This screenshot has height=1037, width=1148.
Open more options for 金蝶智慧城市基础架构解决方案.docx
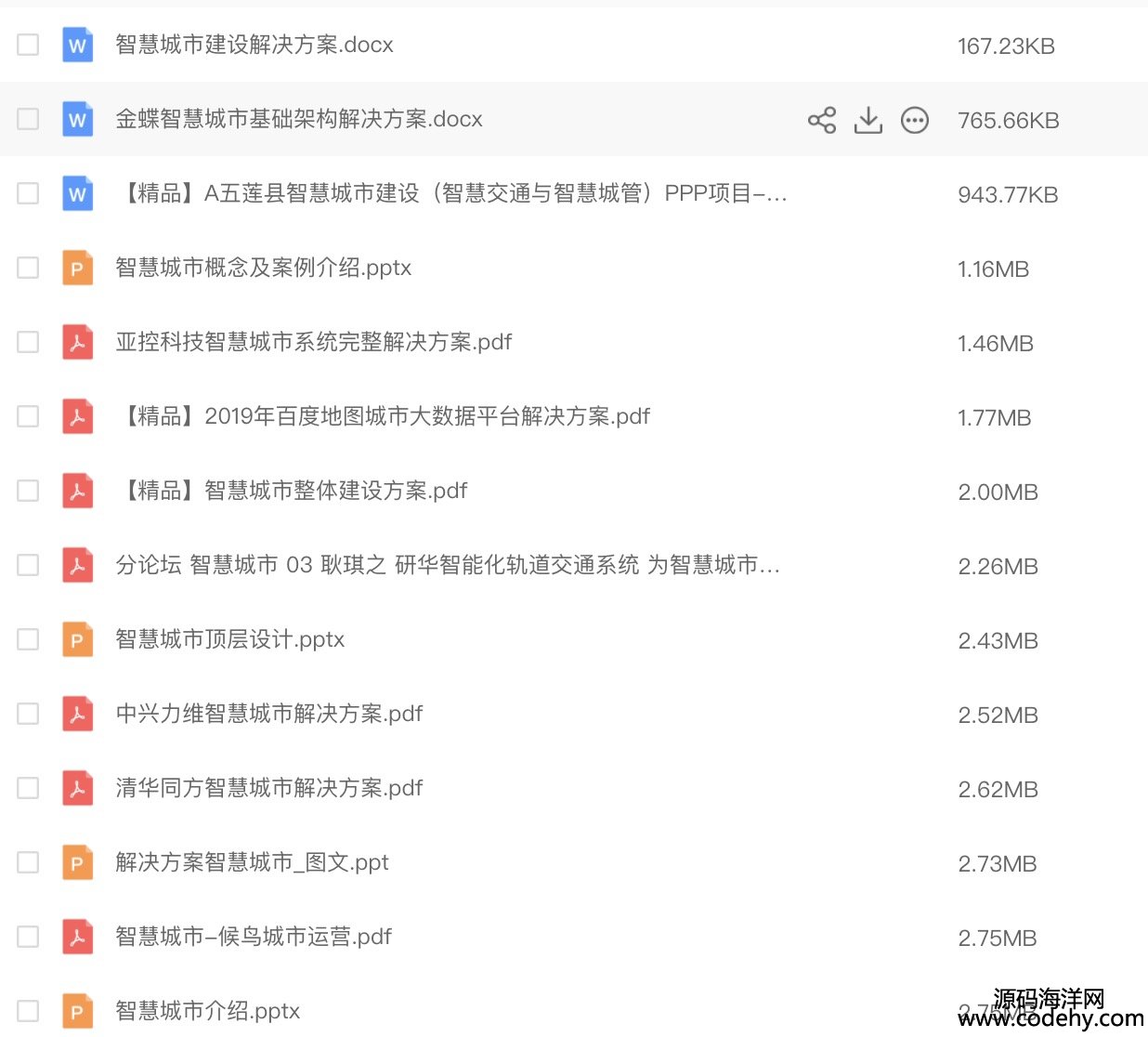[915, 120]
